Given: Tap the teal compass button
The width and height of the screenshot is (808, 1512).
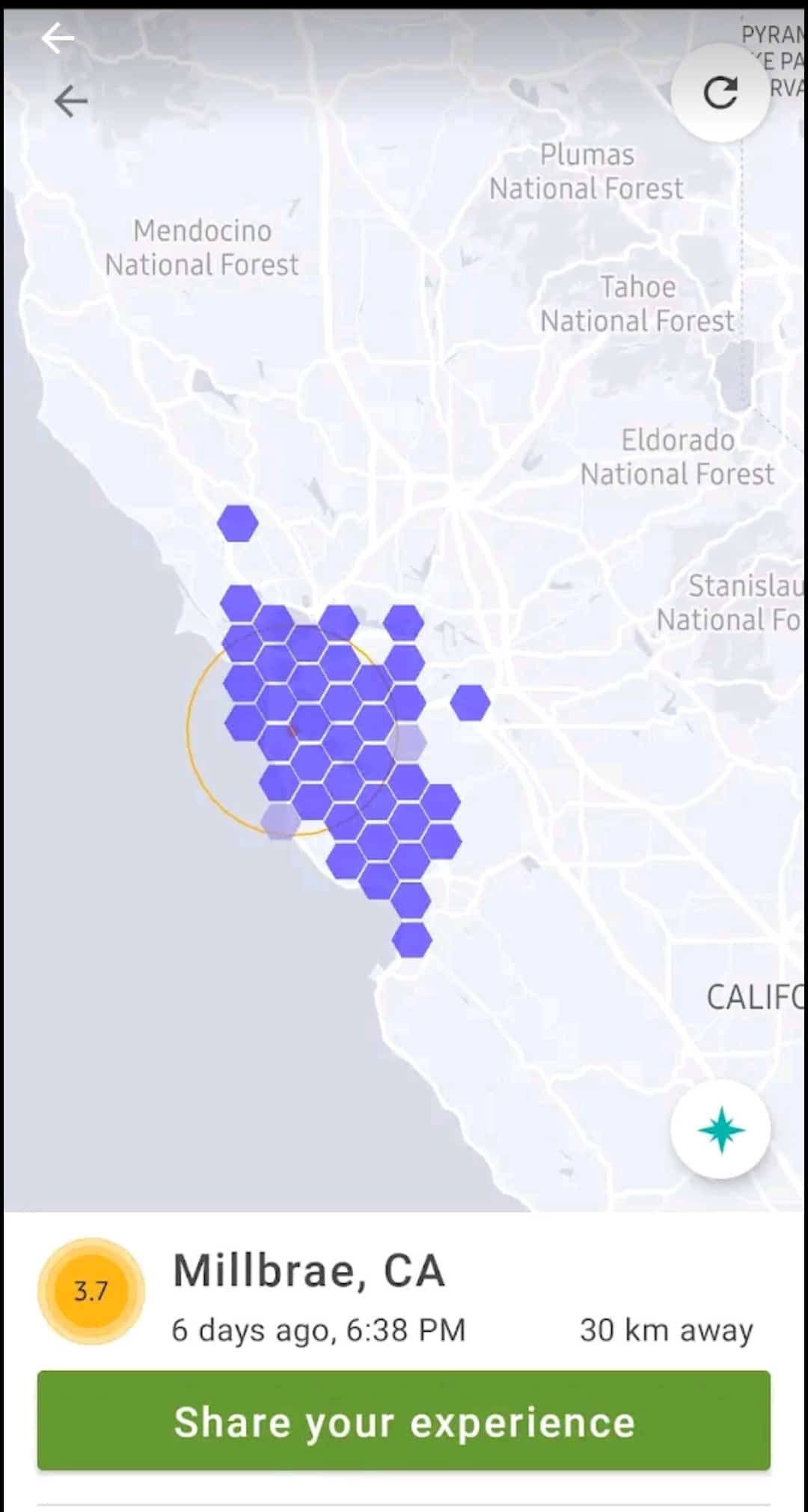Looking at the screenshot, I should 720,1130.
